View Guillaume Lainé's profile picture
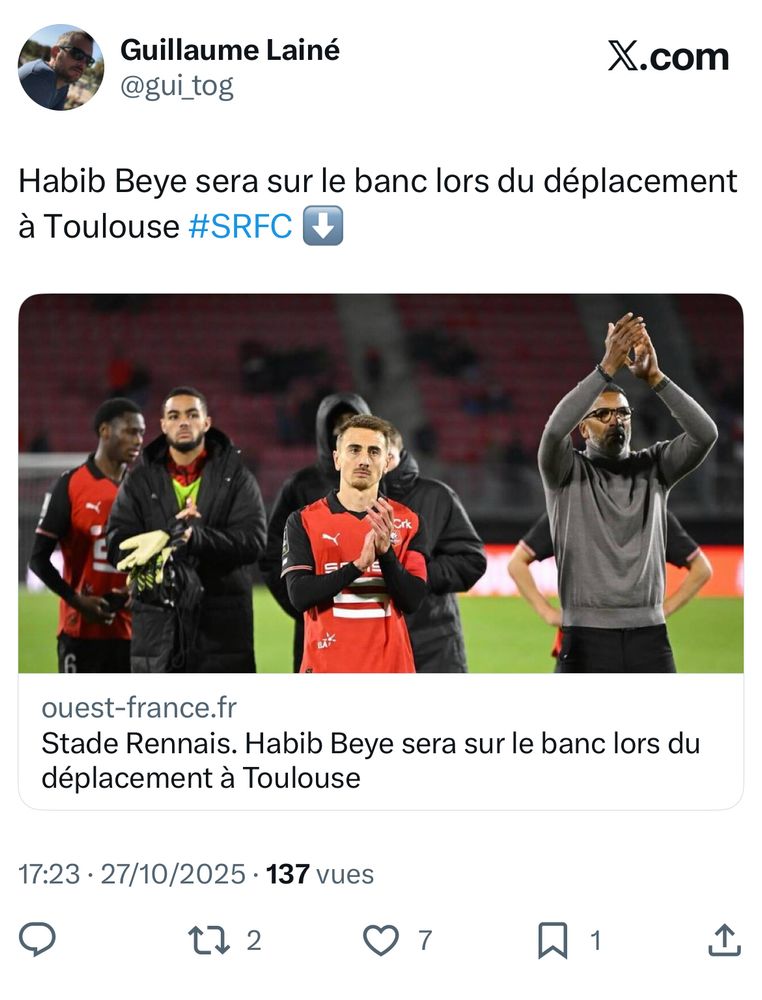The width and height of the screenshot is (762, 1000). [x=61, y=67]
